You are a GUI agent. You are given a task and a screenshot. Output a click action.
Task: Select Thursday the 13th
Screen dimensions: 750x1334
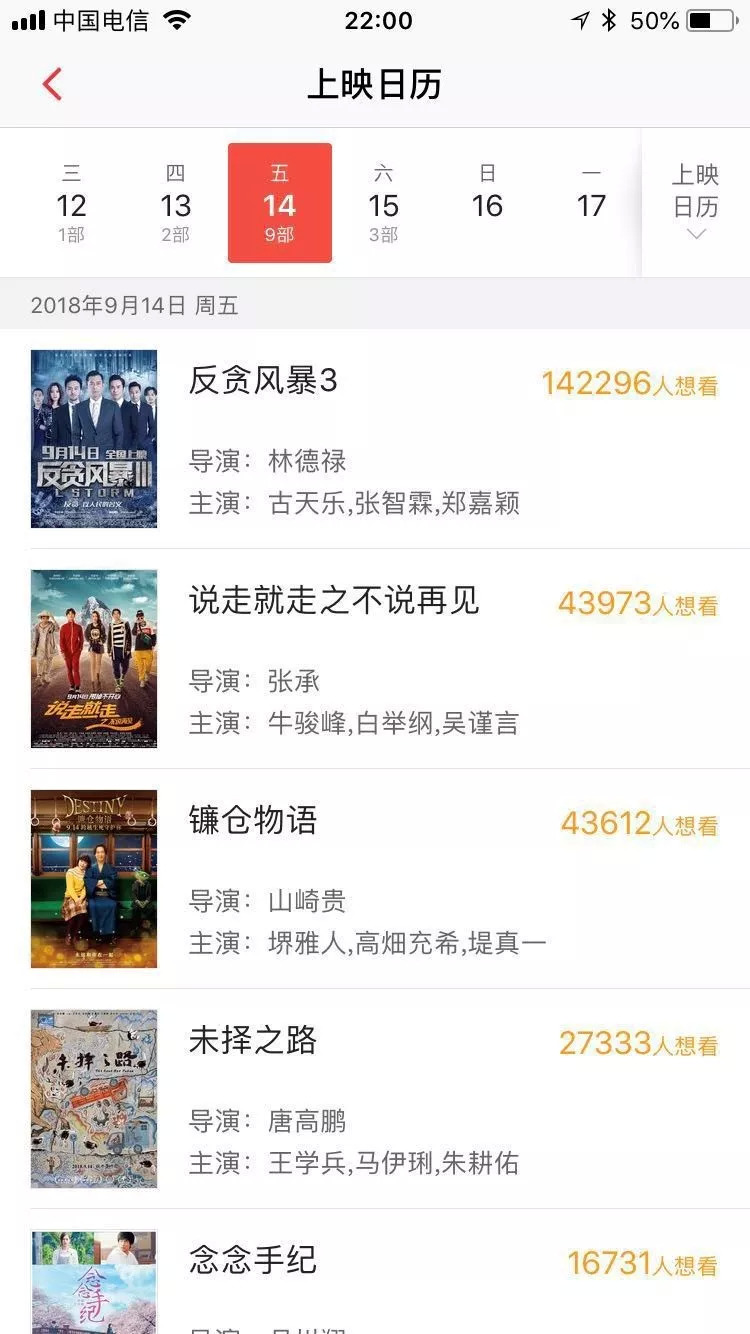point(175,204)
